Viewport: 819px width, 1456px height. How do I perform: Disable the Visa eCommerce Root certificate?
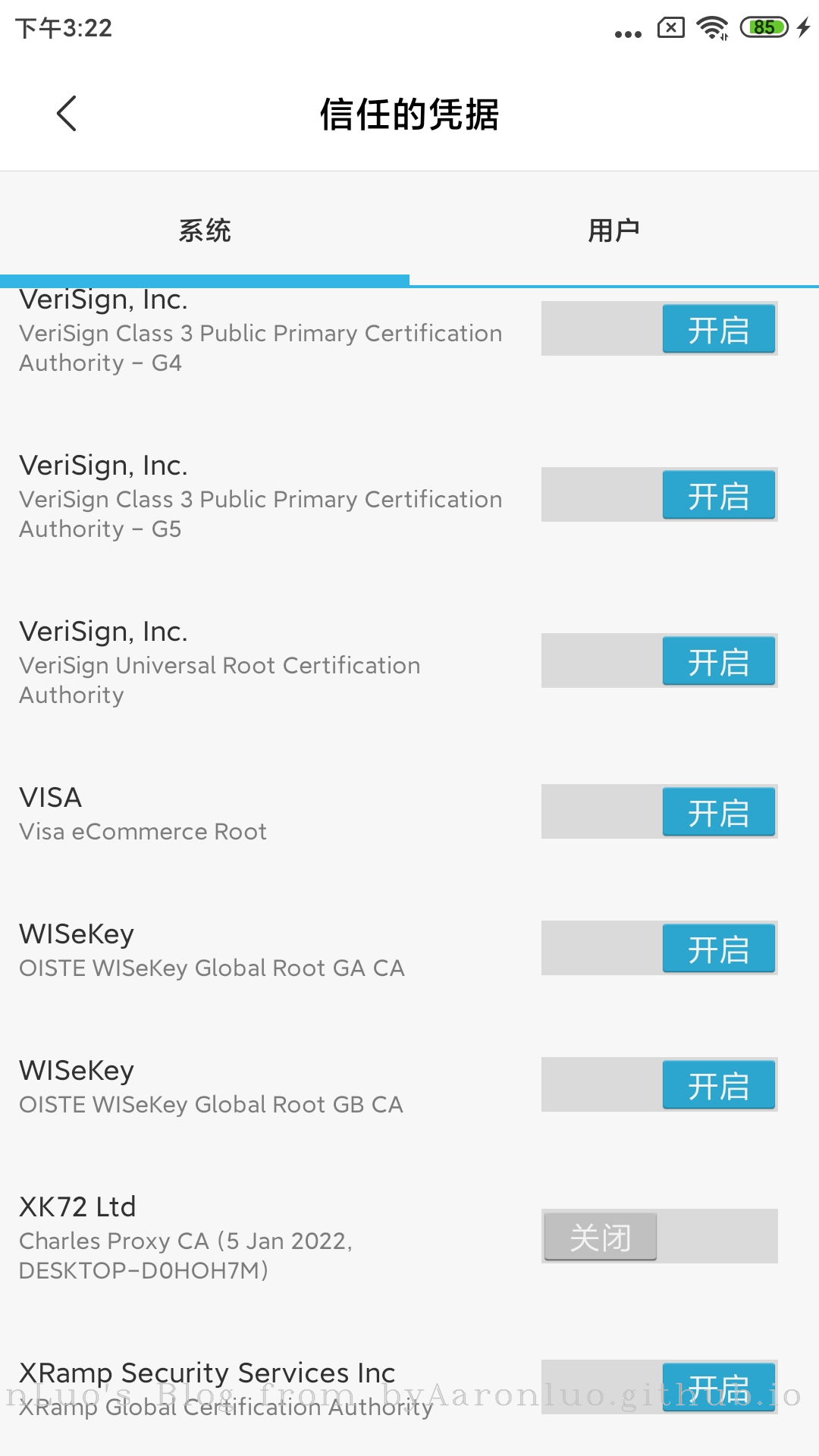(659, 812)
